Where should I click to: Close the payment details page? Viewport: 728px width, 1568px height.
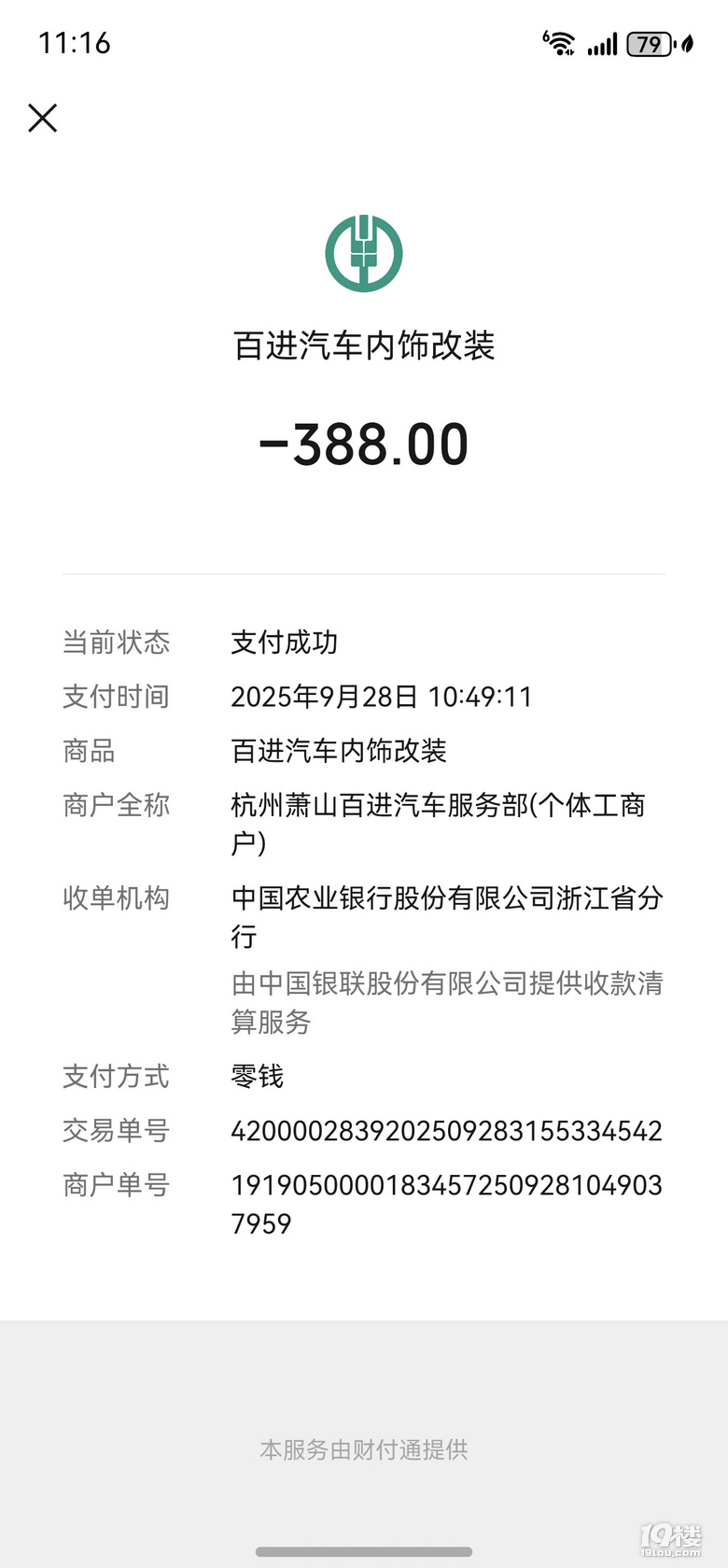coord(43,119)
